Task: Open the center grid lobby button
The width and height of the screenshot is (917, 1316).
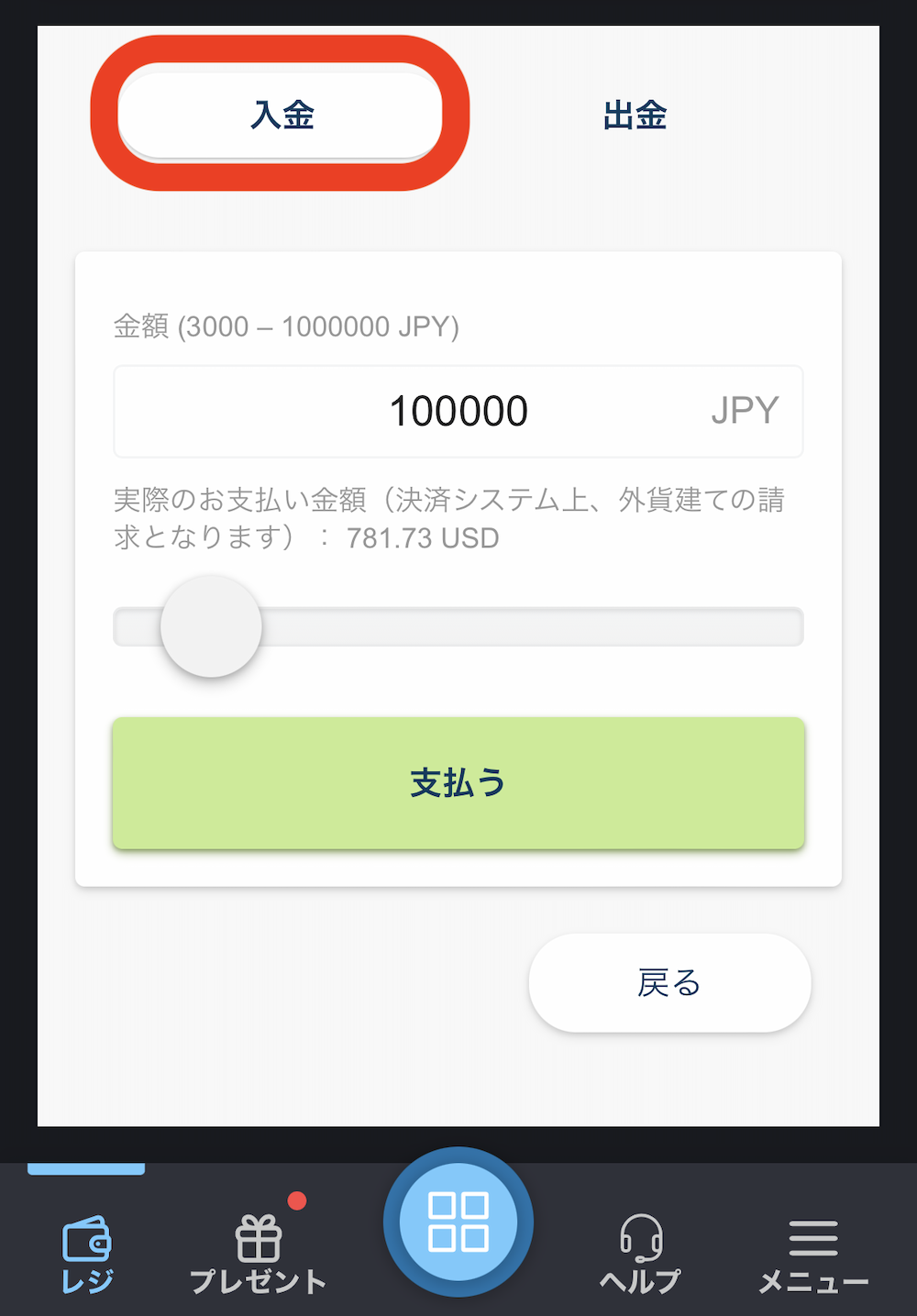Action: (458, 1222)
